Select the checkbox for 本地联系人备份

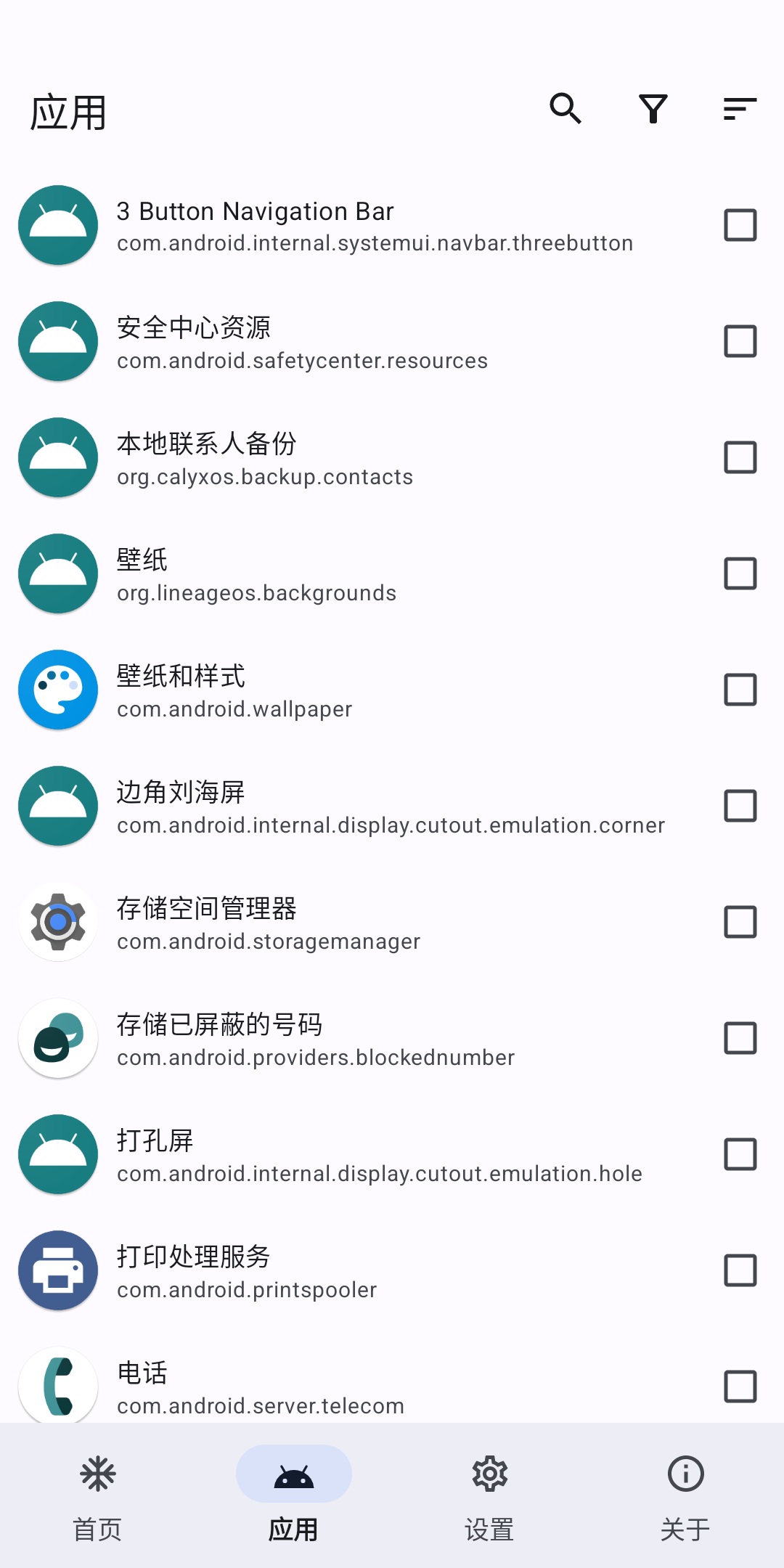(x=740, y=457)
